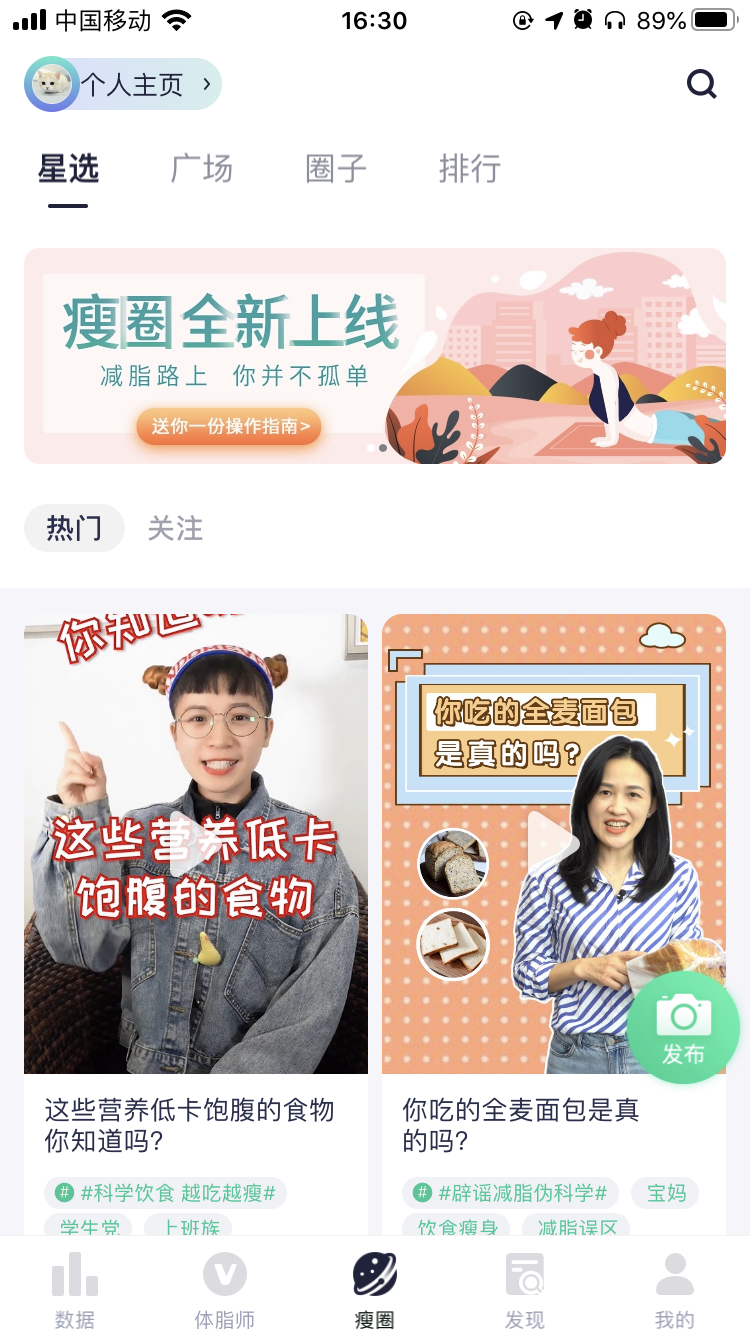Switch to the 排行 tab
This screenshot has height=1334, width=750.
469,169
